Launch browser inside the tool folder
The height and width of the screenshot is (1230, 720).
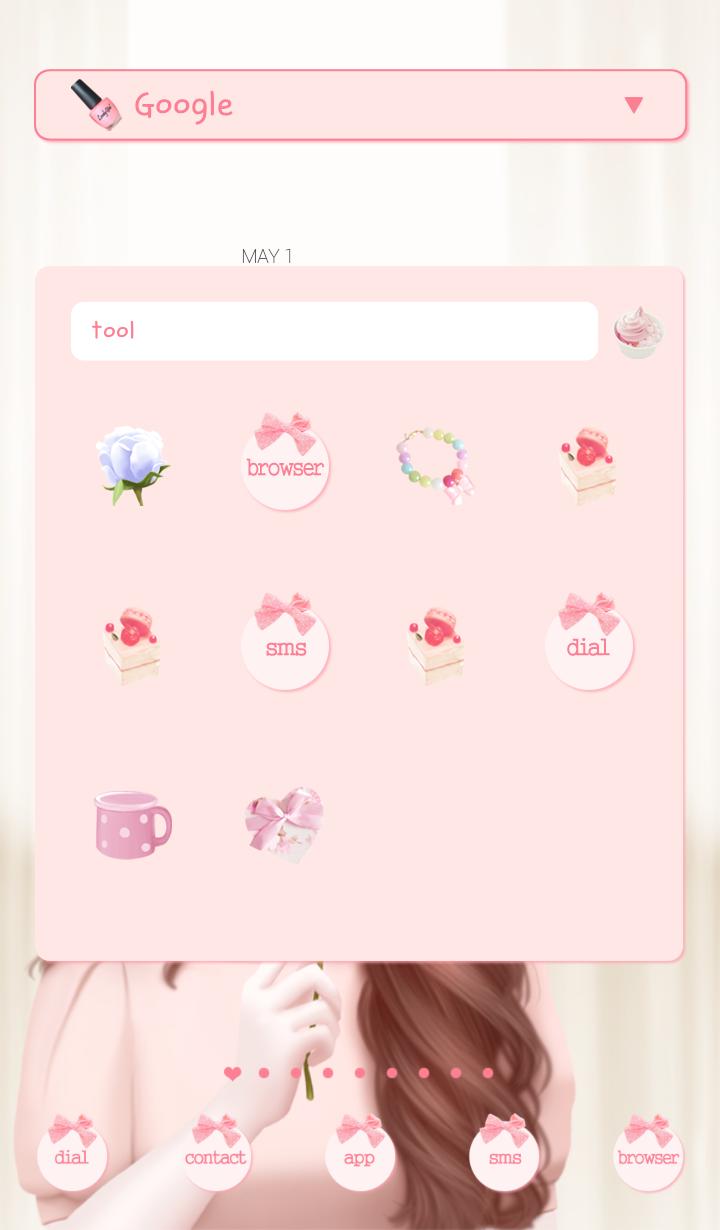point(285,464)
